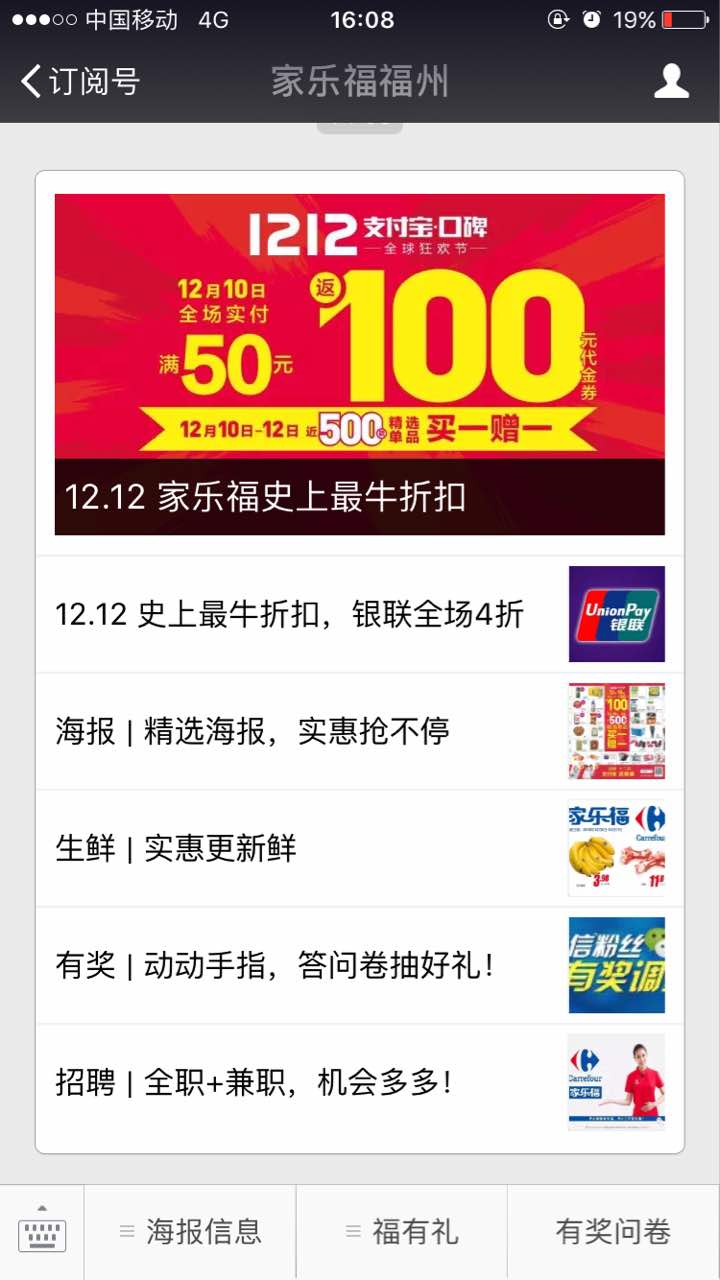Open the 12.12 家乐福史上最牛折扣 banner article

click(x=360, y=364)
